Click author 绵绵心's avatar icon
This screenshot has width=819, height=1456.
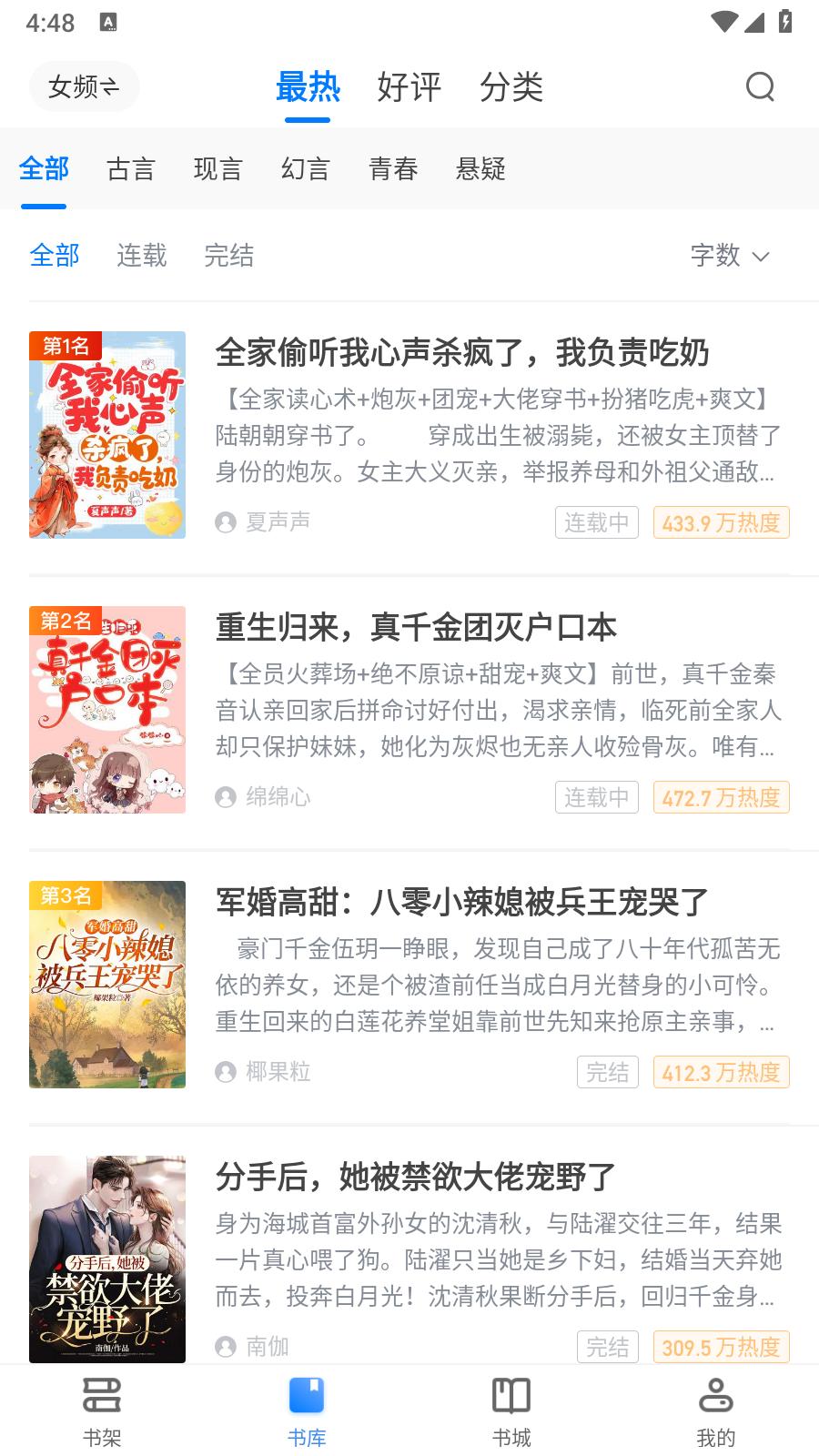point(225,797)
